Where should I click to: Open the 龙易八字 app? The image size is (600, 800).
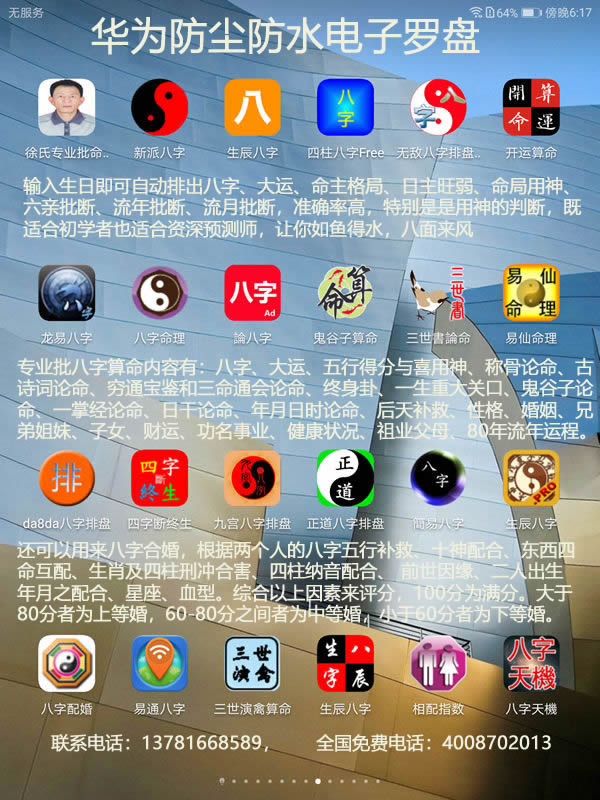coord(67,293)
